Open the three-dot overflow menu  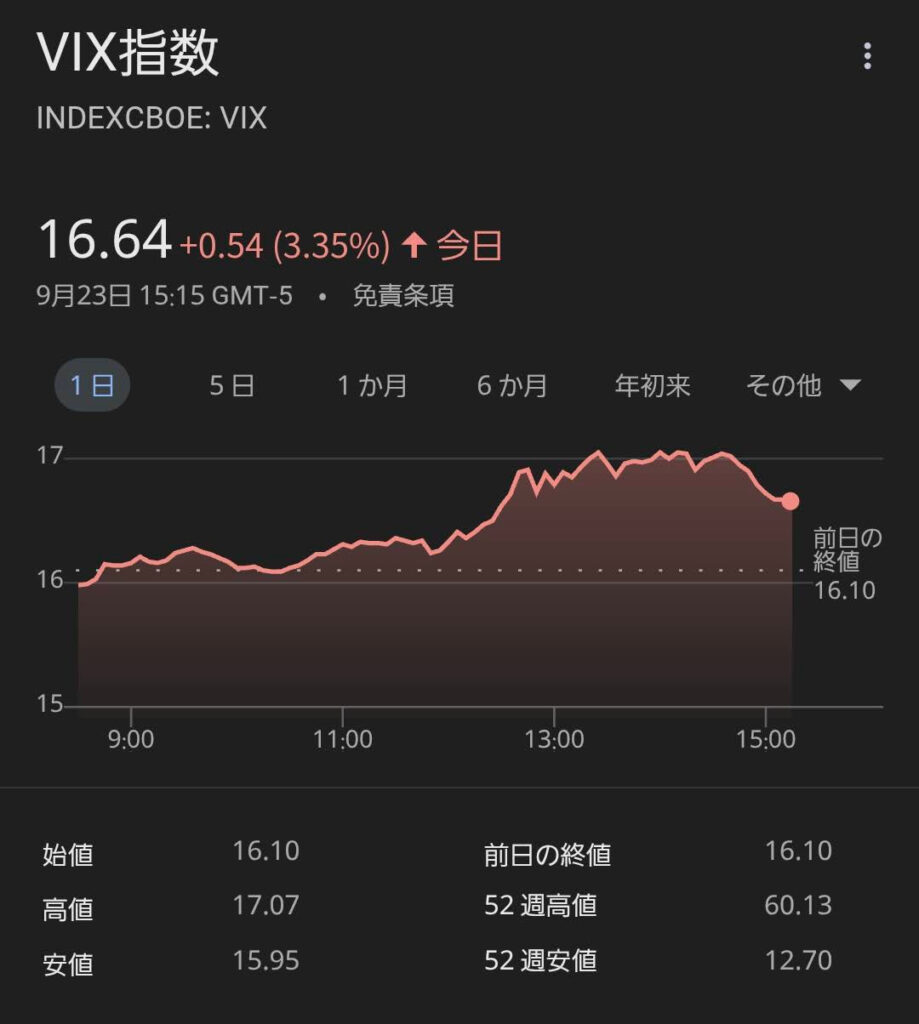tap(867, 56)
